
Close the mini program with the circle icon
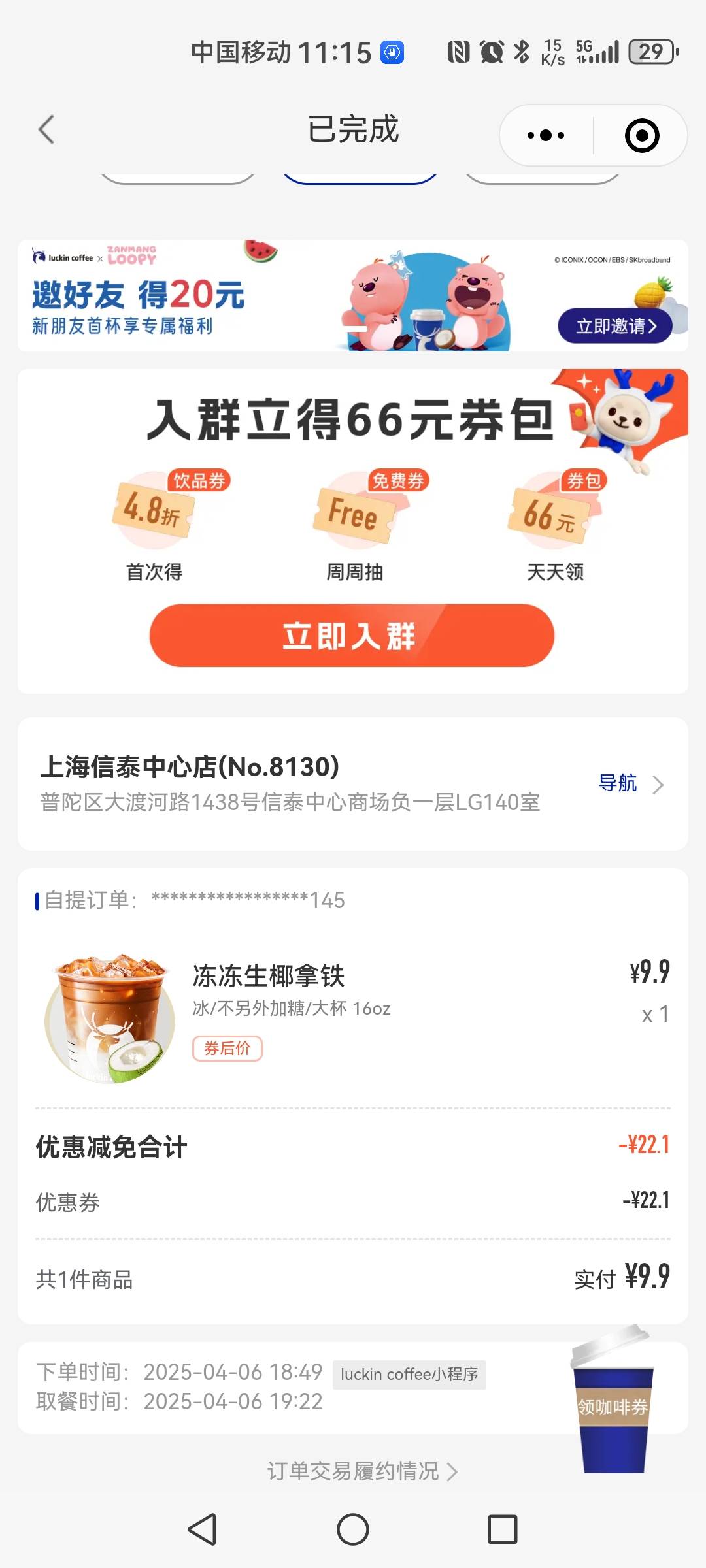click(x=641, y=135)
